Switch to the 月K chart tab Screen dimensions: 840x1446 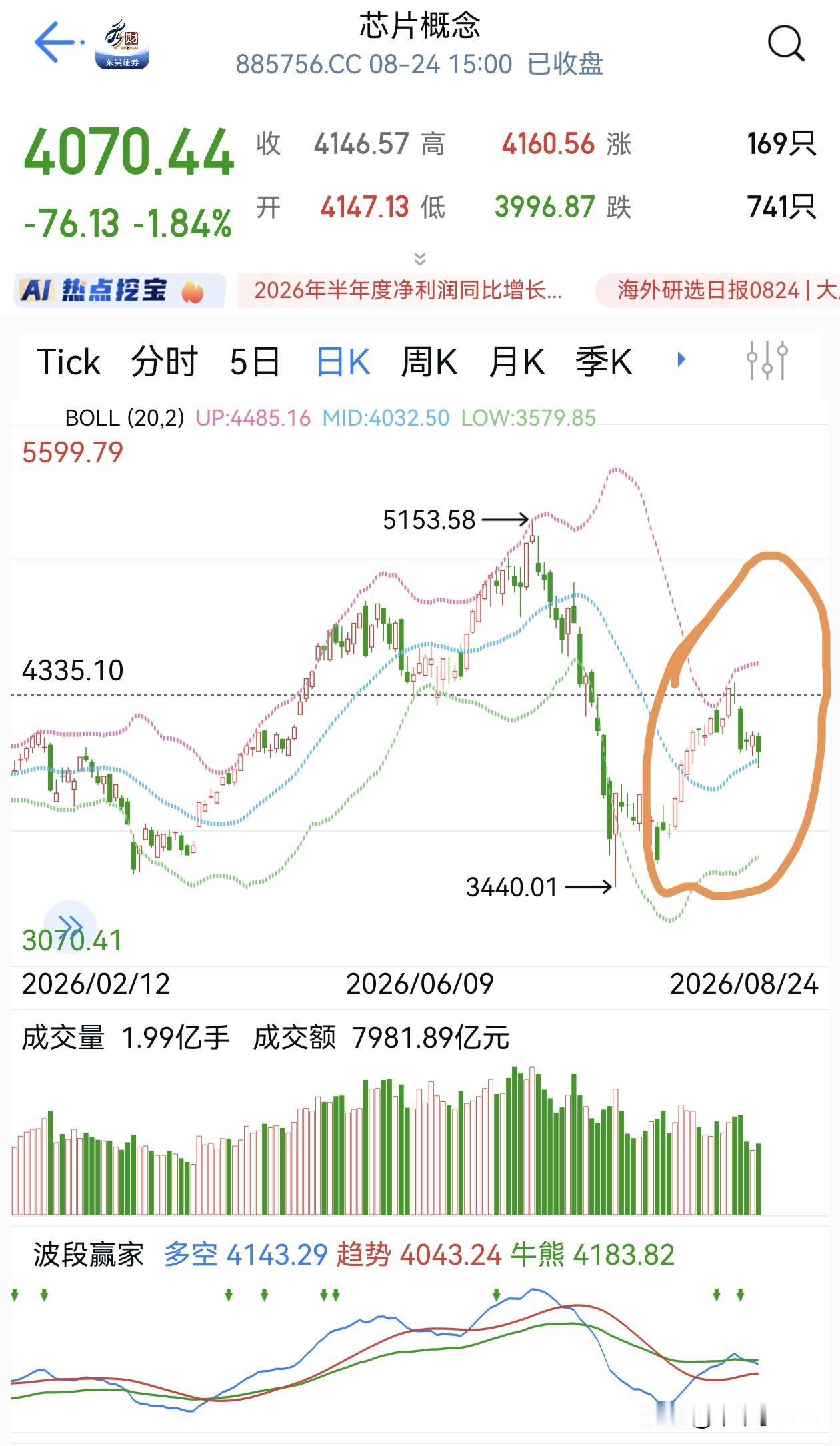(x=517, y=362)
